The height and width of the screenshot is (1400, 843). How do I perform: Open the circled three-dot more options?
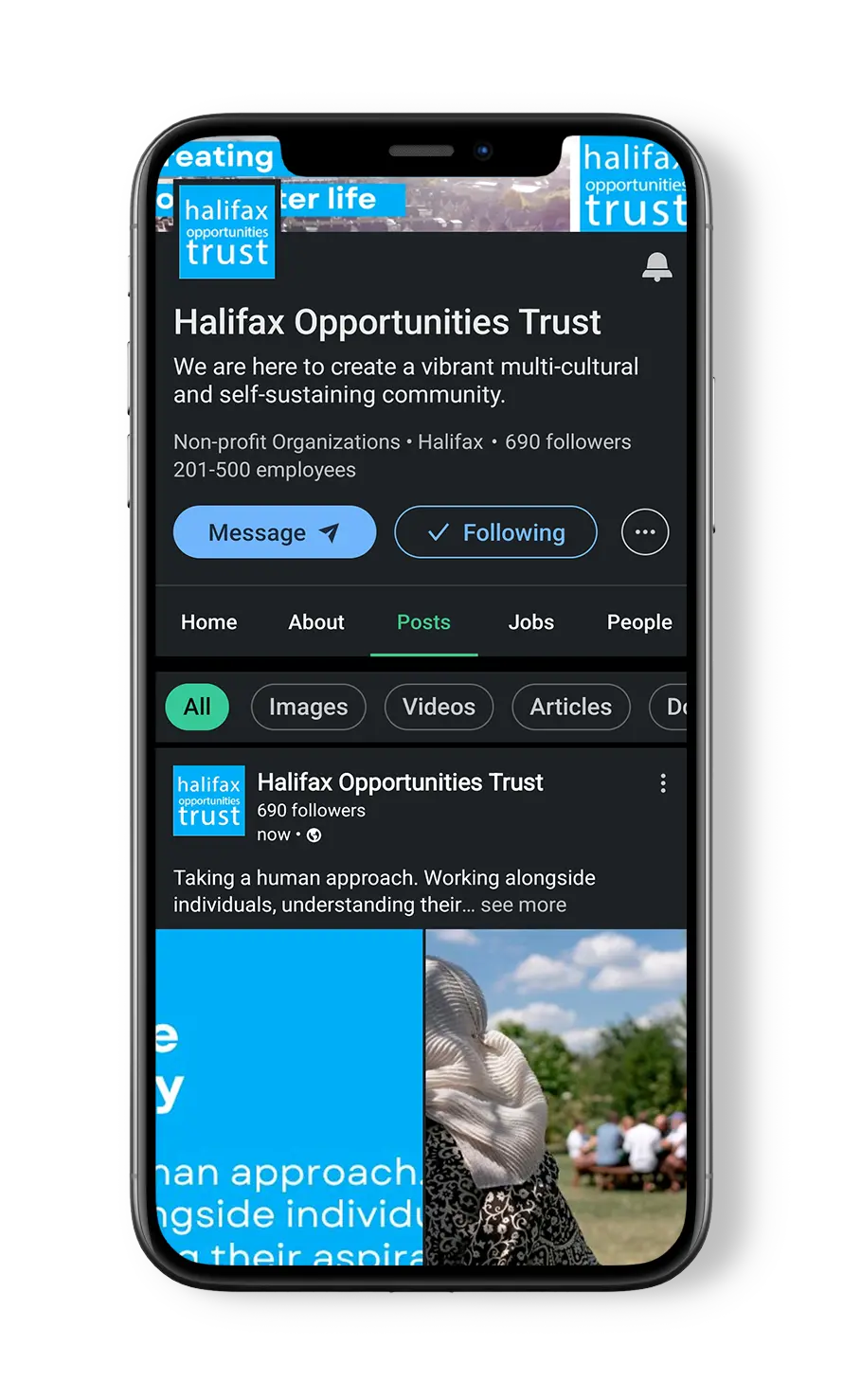(645, 532)
